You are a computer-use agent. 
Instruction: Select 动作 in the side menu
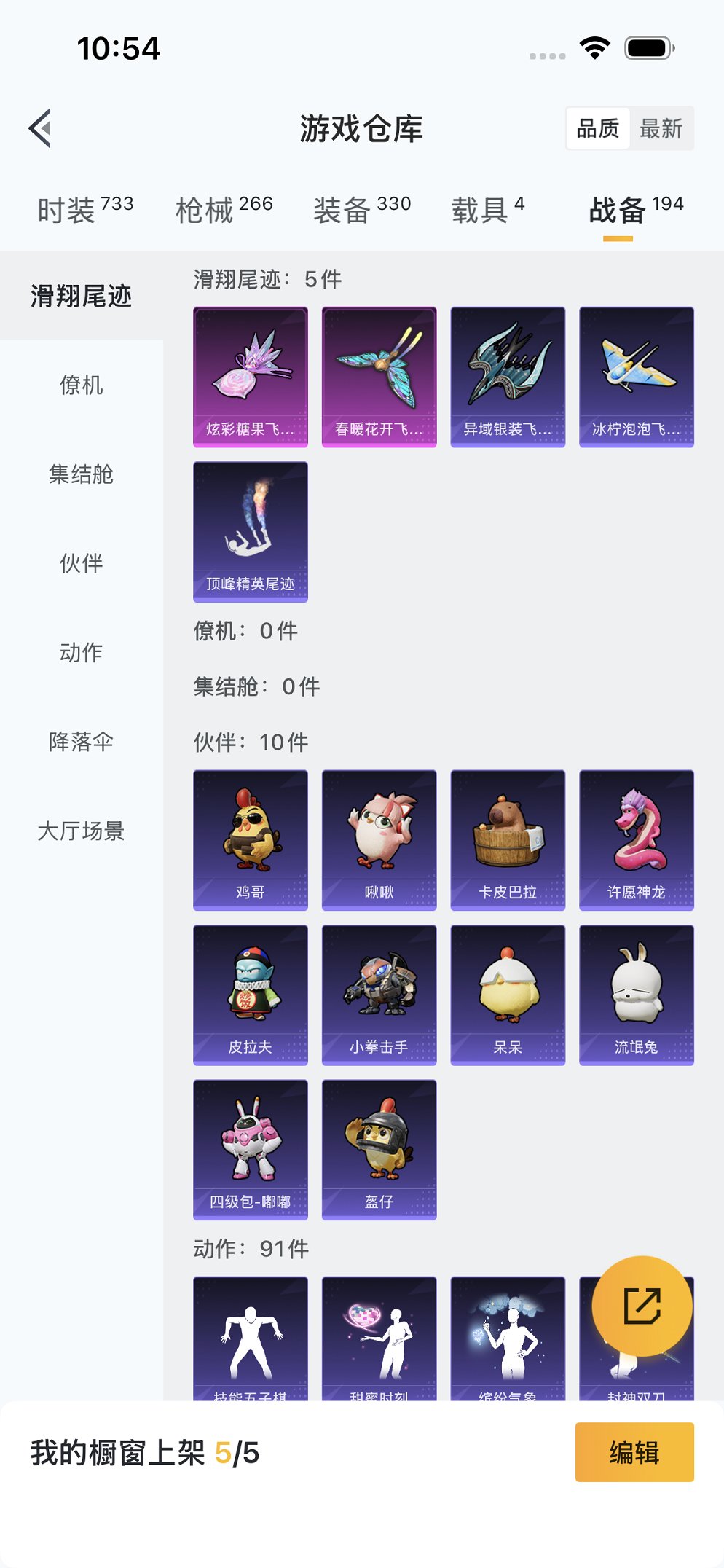82,652
